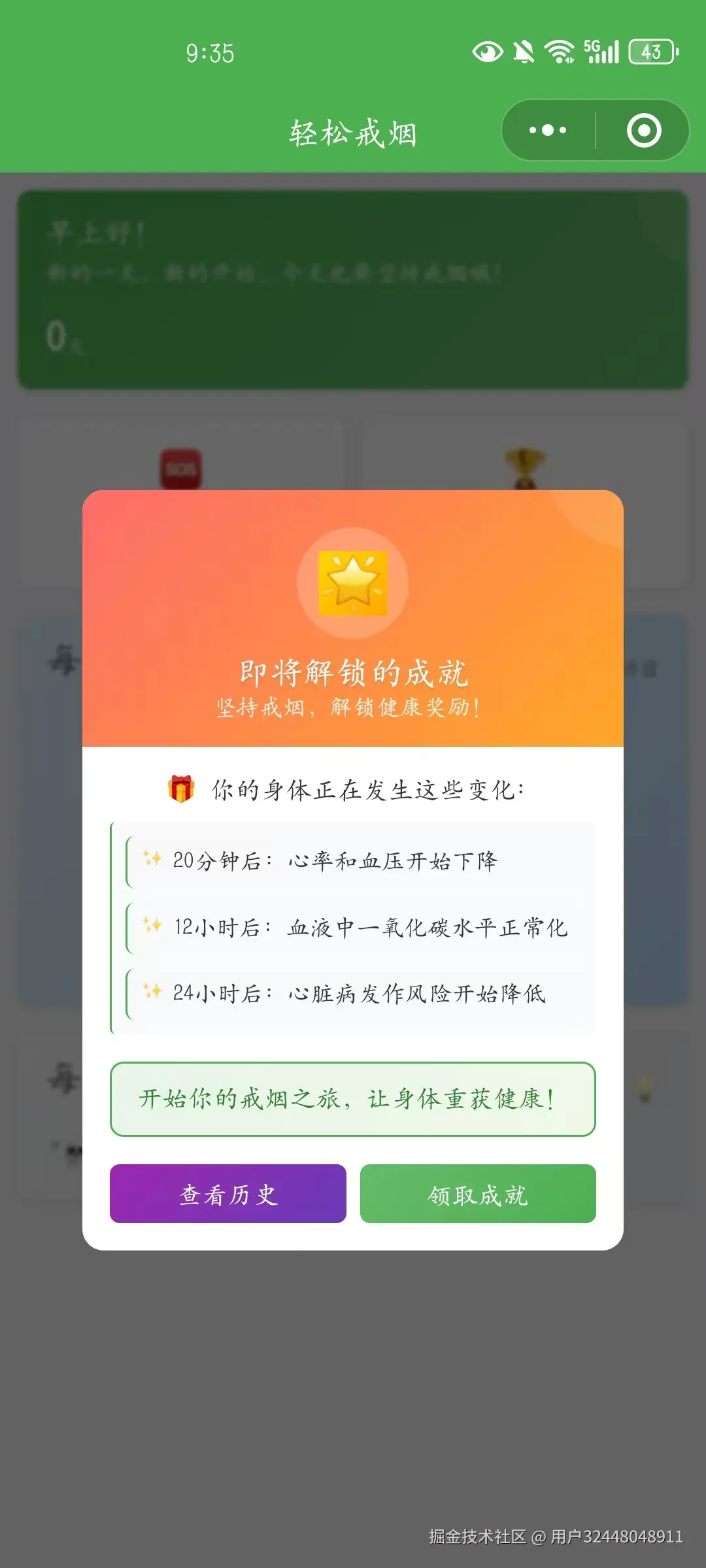Open the 查看历史 purple button
This screenshot has height=1568, width=706.
pos(228,1194)
